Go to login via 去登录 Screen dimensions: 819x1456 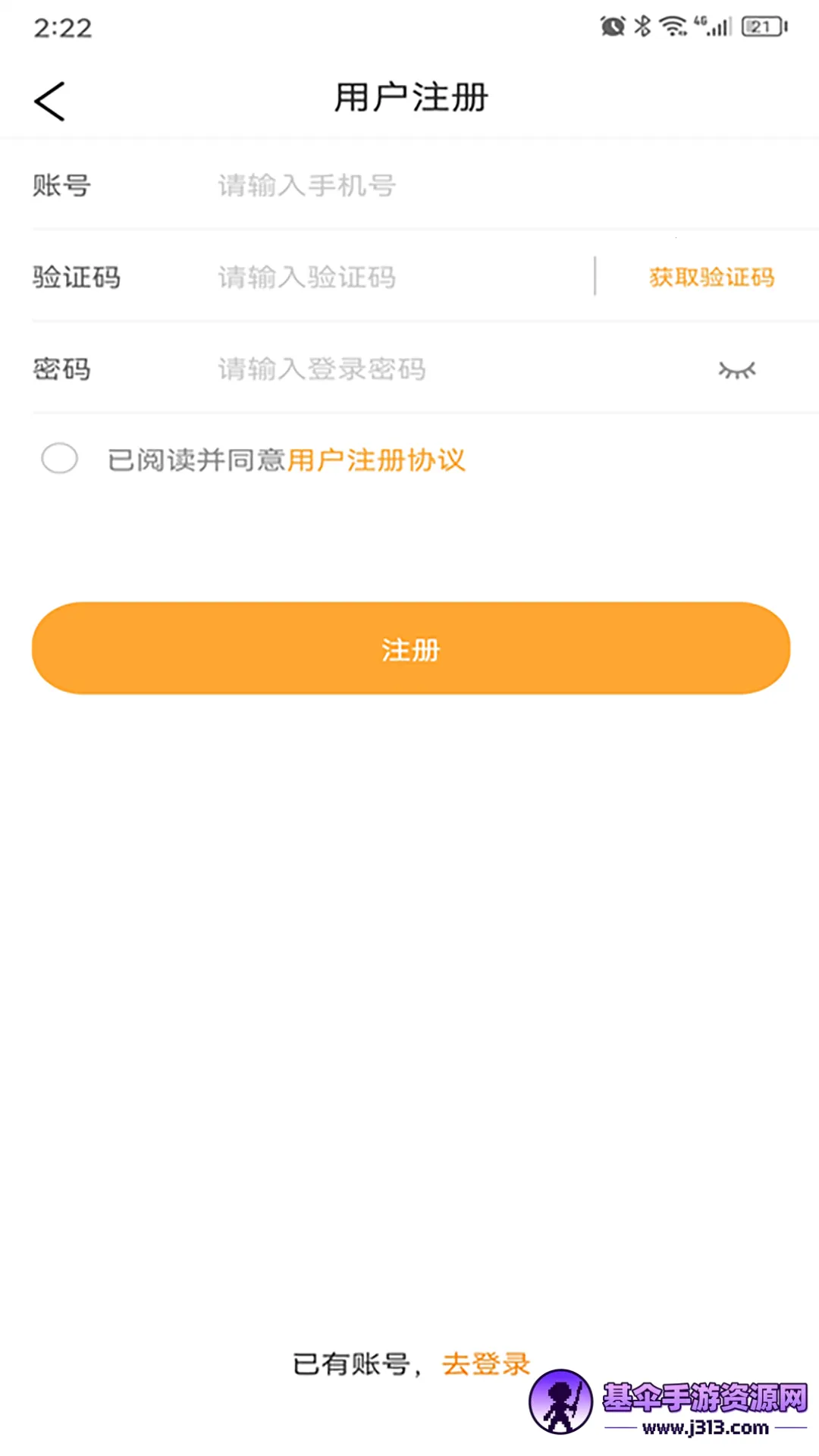(x=486, y=1363)
